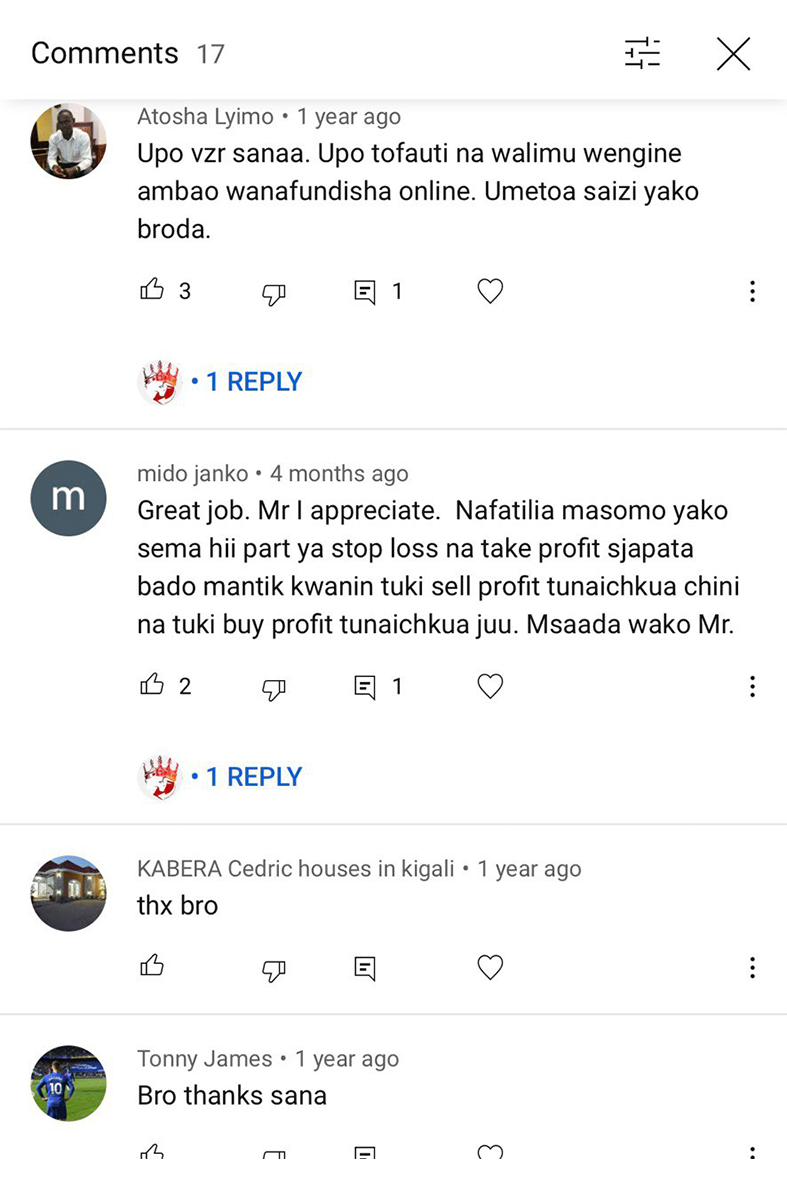This screenshot has height=1181, width=787.
Task: Heart Atosha Lyimo's comment
Action: [x=490, y=291]
